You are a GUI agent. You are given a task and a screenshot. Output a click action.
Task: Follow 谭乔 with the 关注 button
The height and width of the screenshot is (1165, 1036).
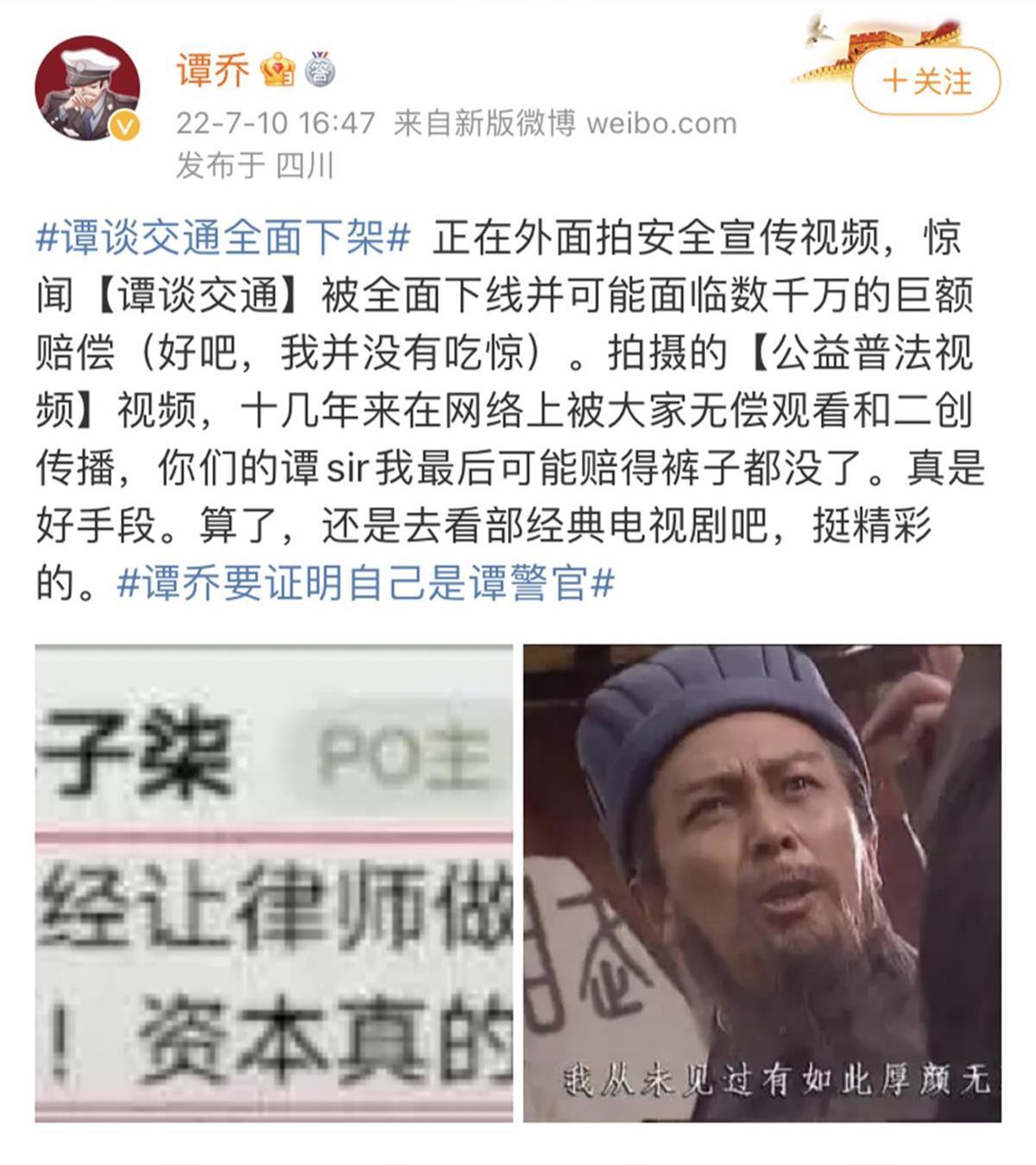(x=925, y=82)
